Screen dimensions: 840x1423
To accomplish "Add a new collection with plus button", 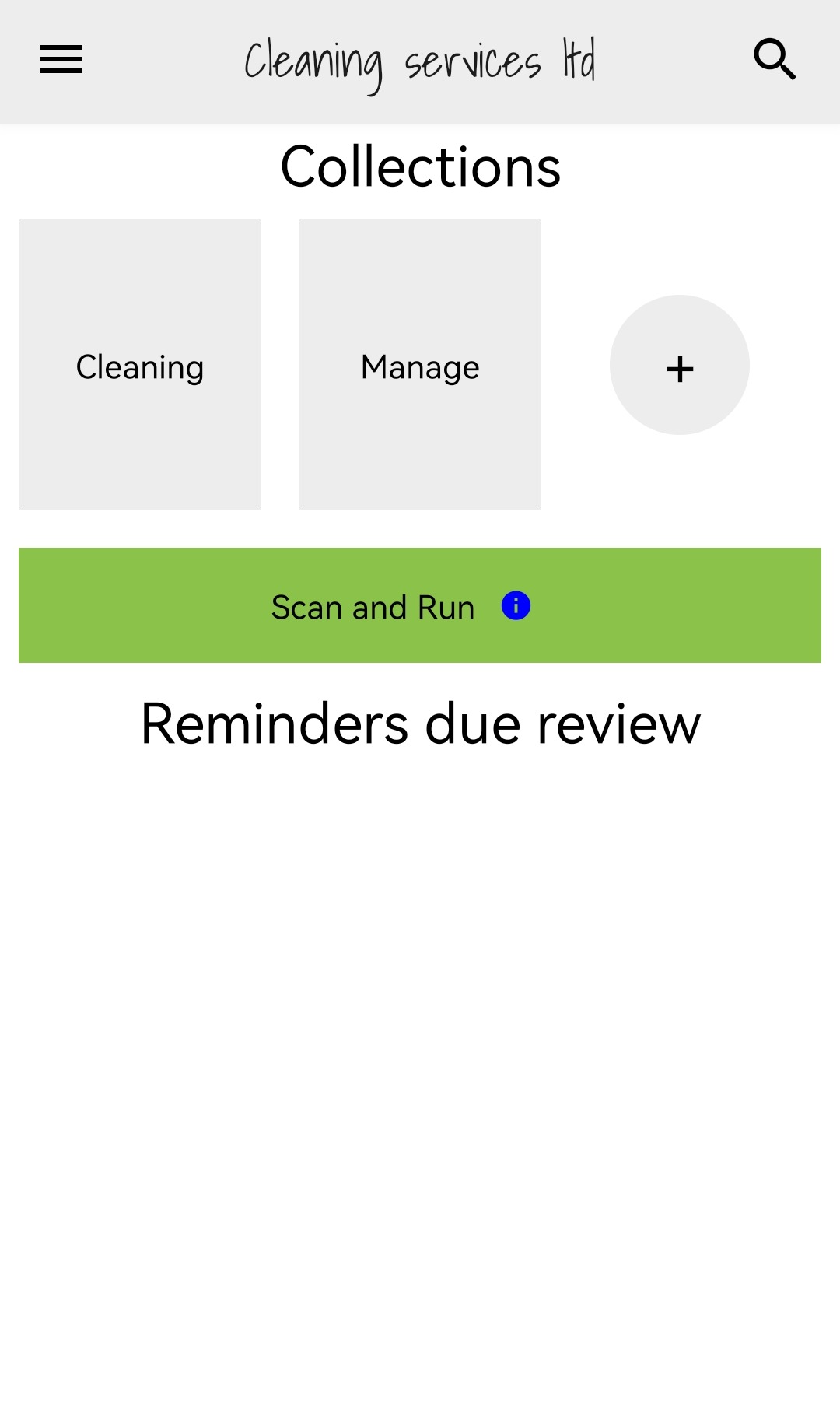I will (x=679, y=365).
